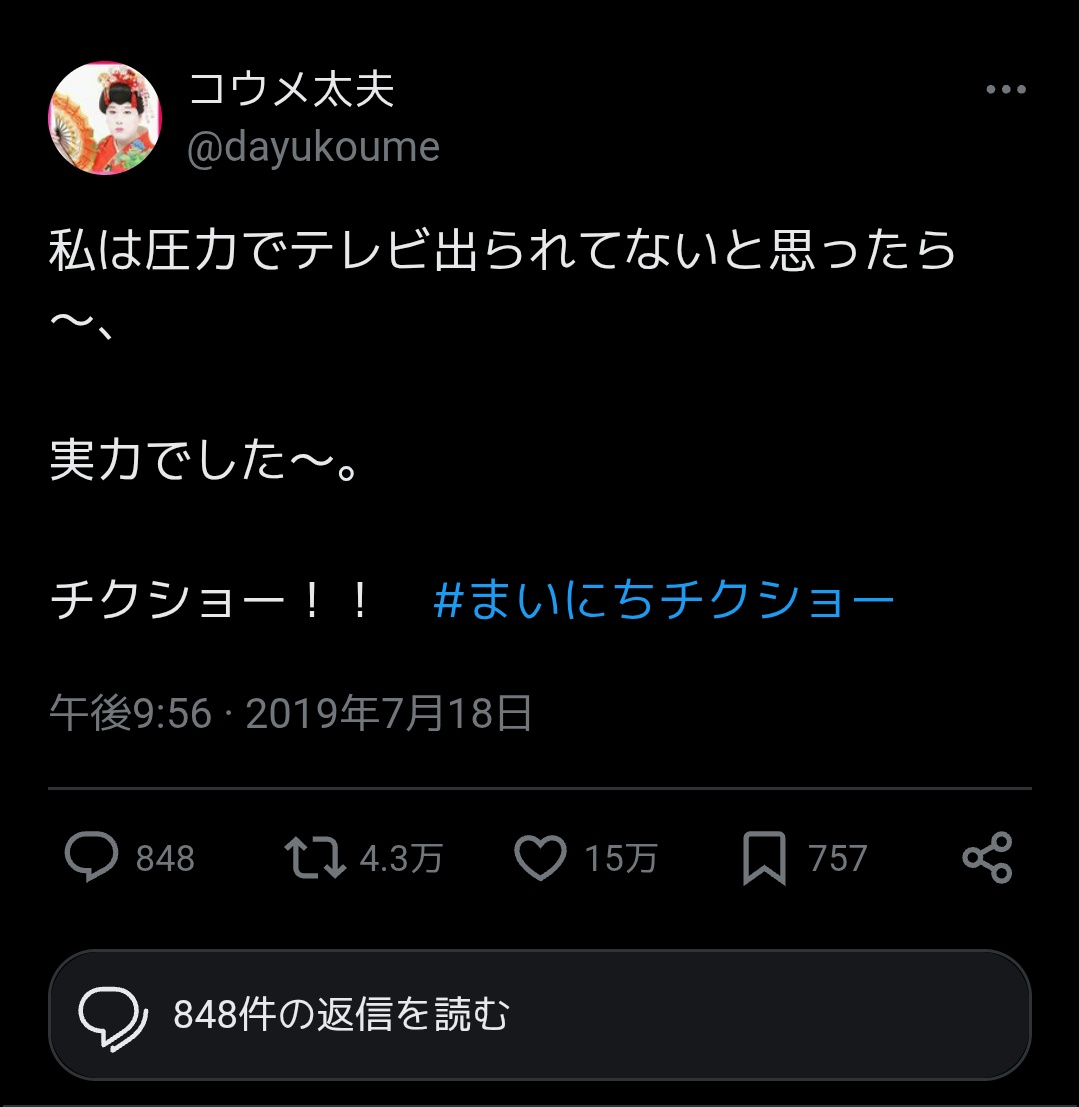The width and height of the screenshot is (1079, 1107).
Task: Share this tweet
Action: pos(987,858)
